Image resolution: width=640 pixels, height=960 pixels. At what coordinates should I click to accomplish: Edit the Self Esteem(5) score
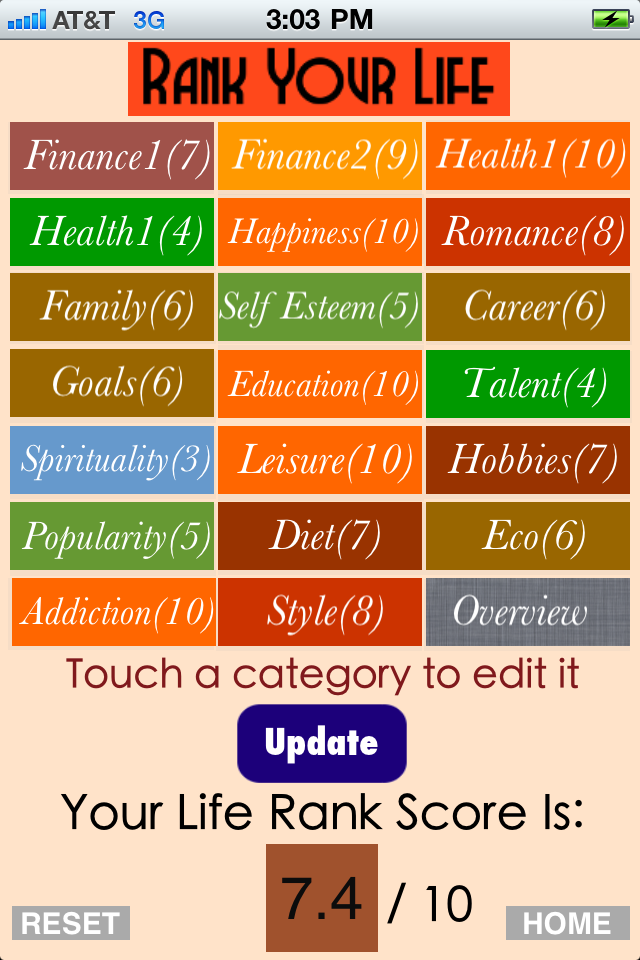pyautogui.click(x=320, y=308)
